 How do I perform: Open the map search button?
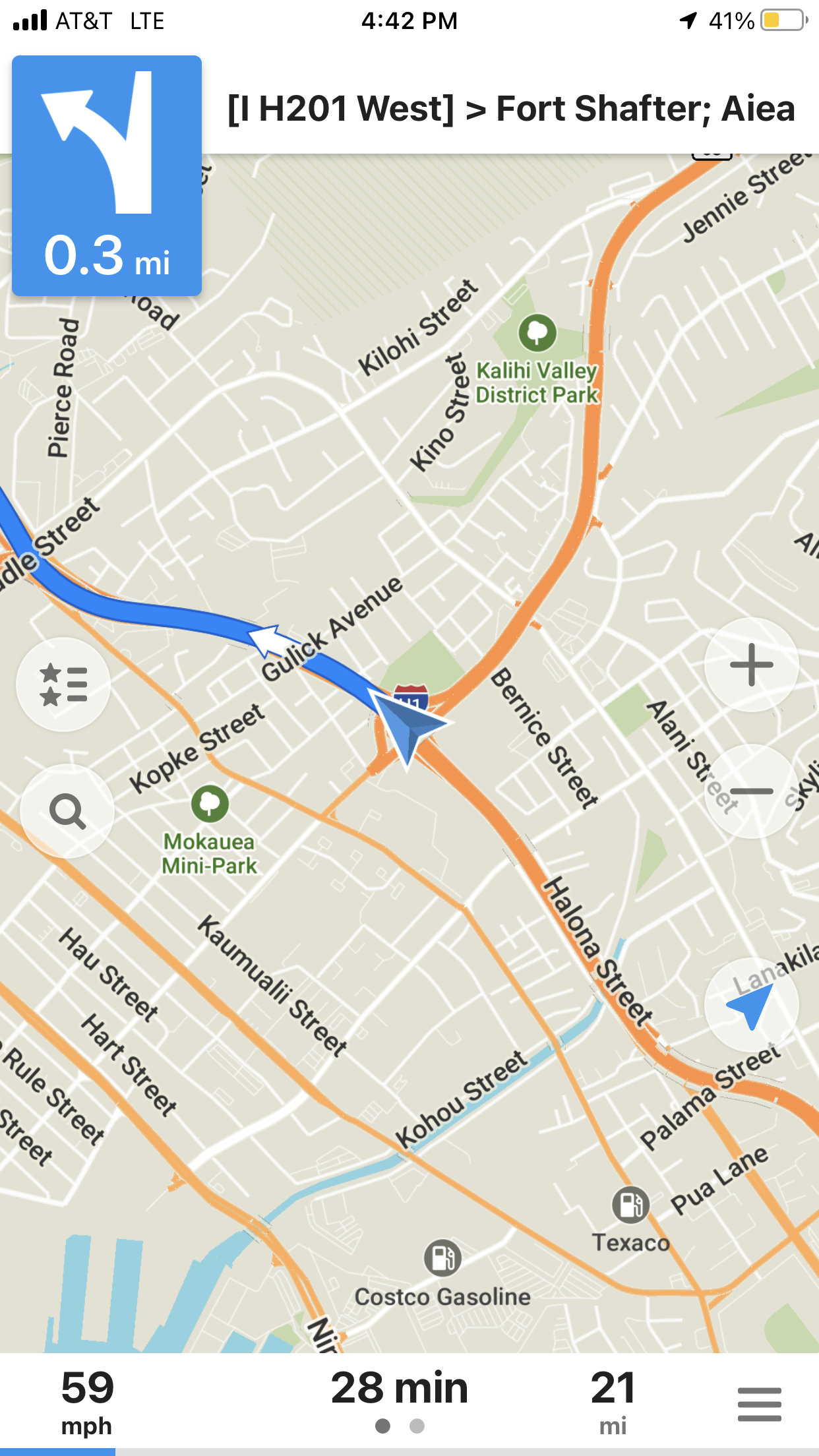point(67,811)
